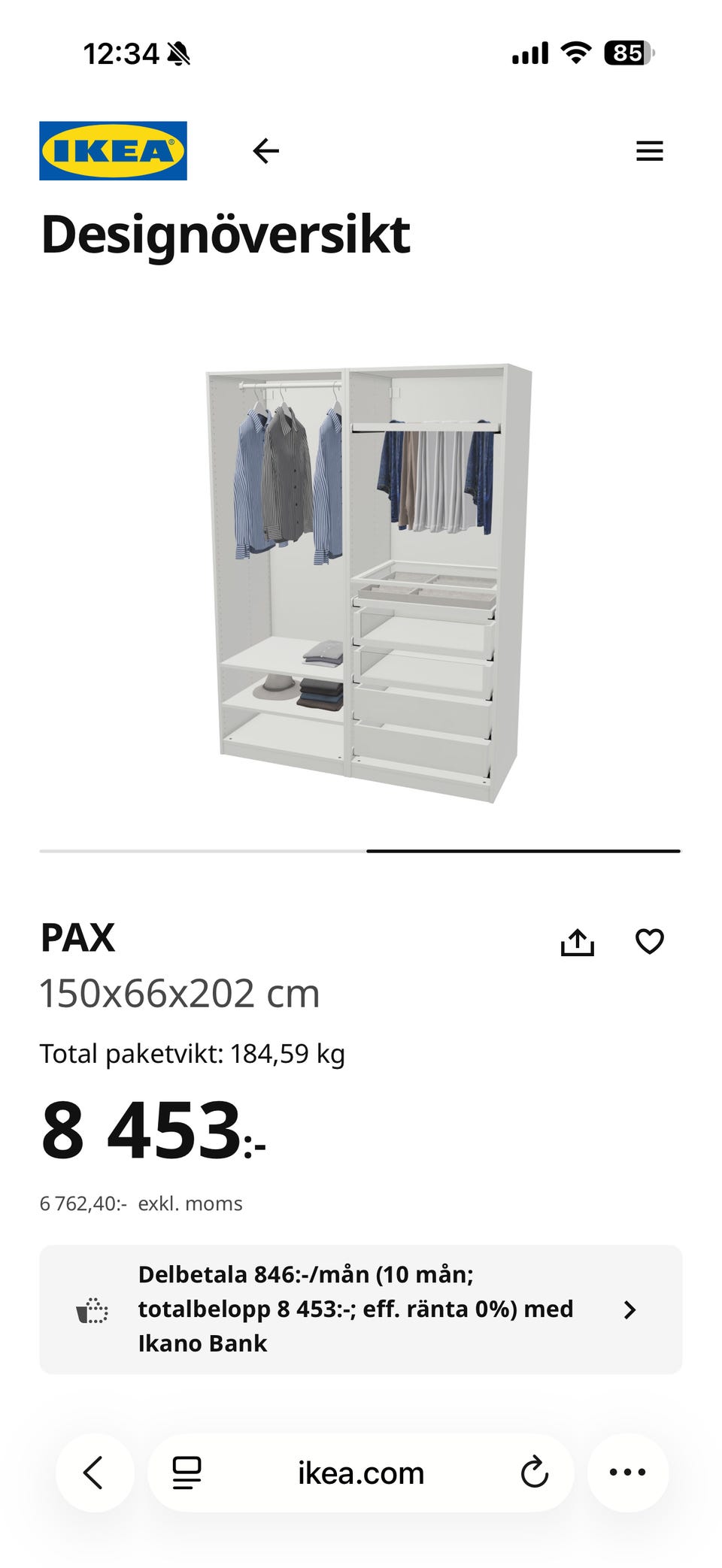Tap the ikea.com address field
The image size is (722, 1568).
[360, 1472]
